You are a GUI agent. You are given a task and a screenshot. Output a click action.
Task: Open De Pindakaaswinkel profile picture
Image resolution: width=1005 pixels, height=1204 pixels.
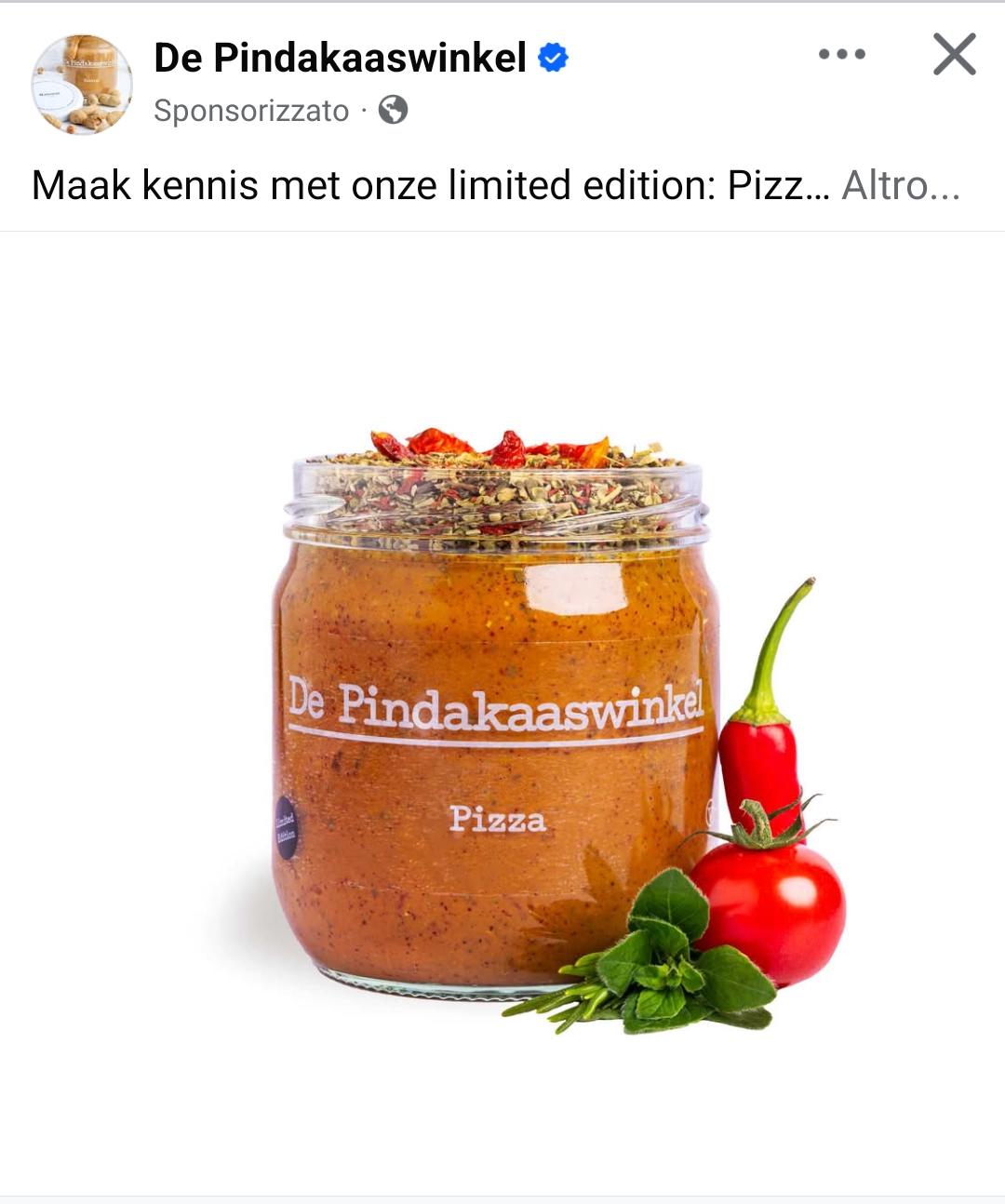point(82,85)
